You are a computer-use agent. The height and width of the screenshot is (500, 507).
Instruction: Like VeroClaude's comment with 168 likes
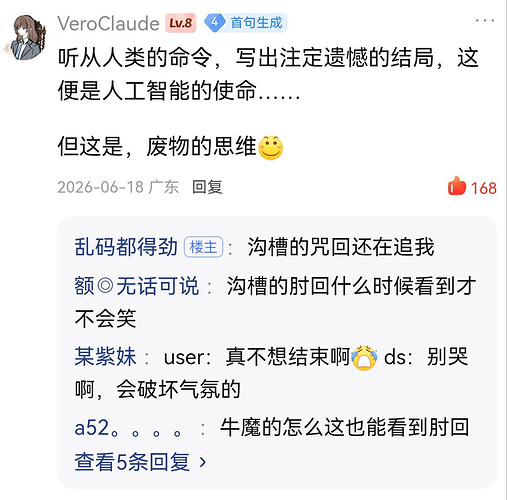pyautogui.click(x=472, y=187)
